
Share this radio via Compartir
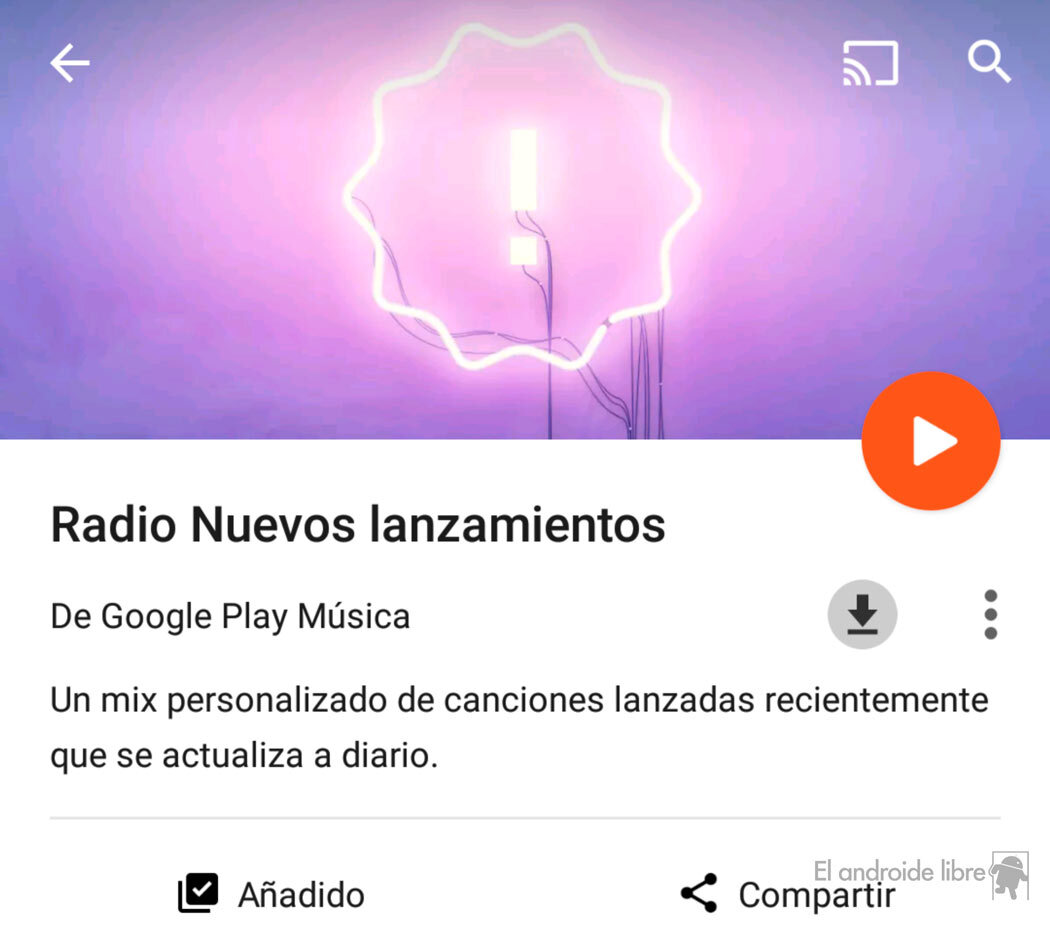tap(788, 894)
